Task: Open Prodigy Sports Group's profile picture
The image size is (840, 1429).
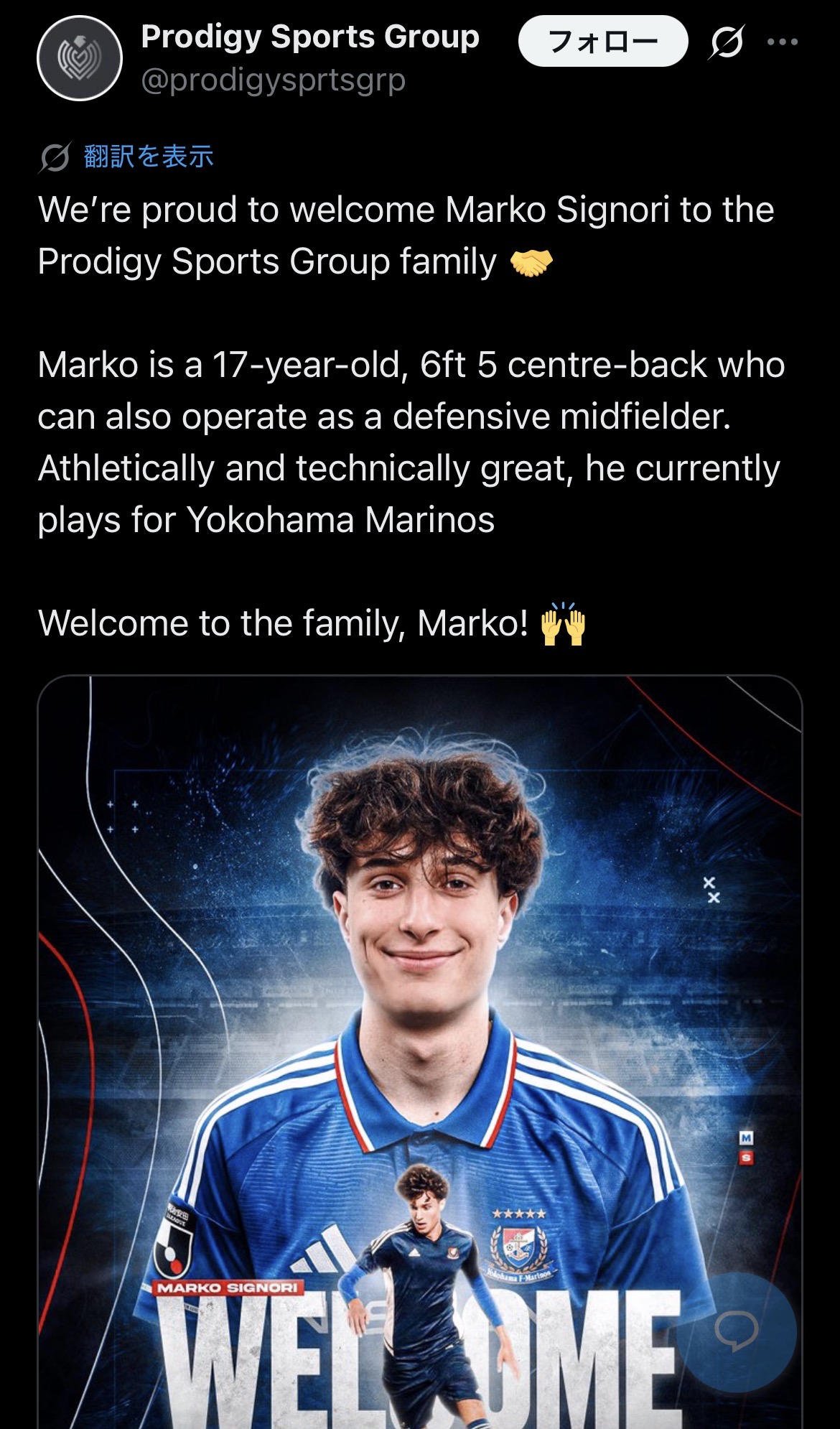Action: [79, 58]
